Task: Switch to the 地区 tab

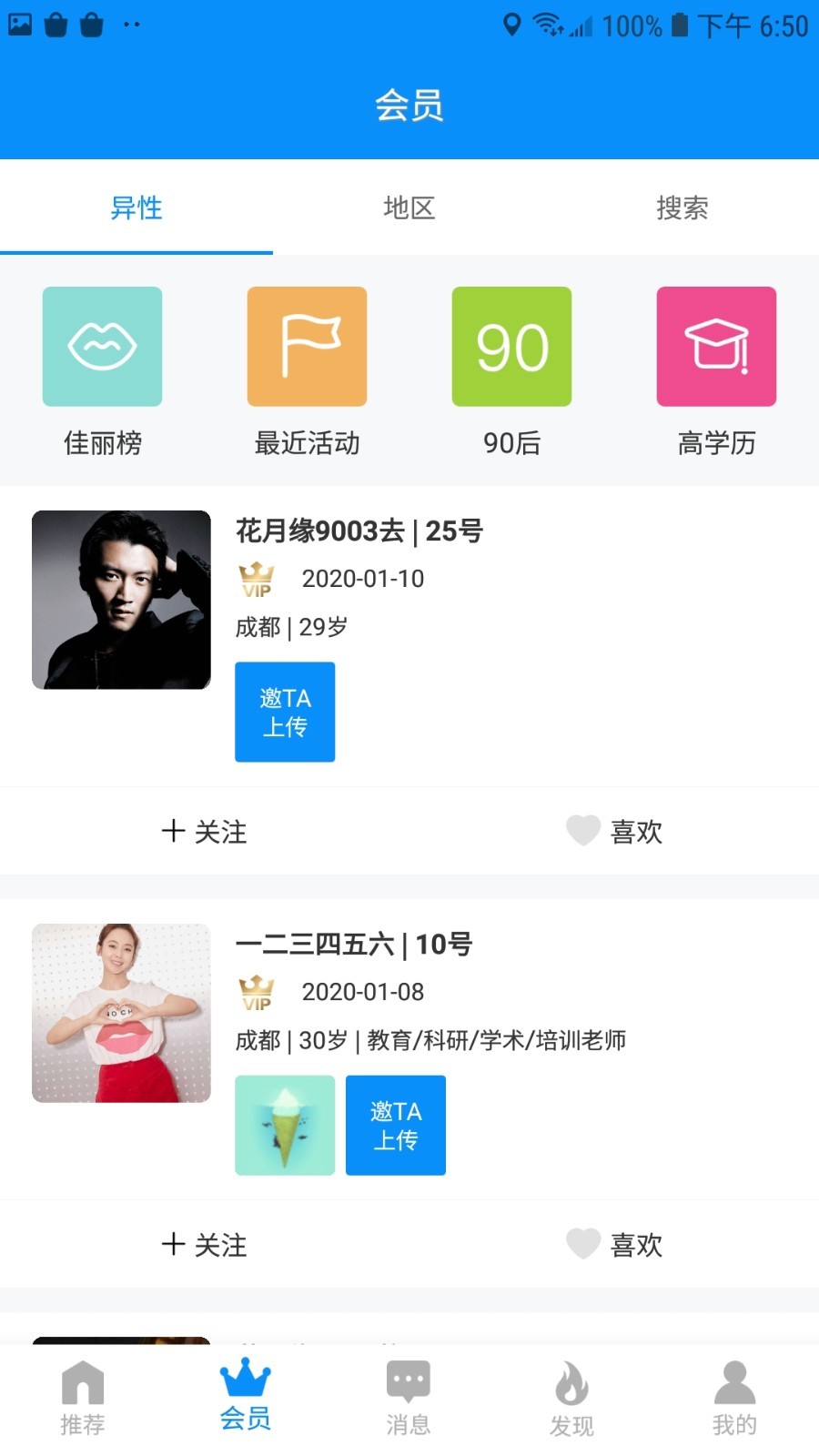Action: pos(409,207)
